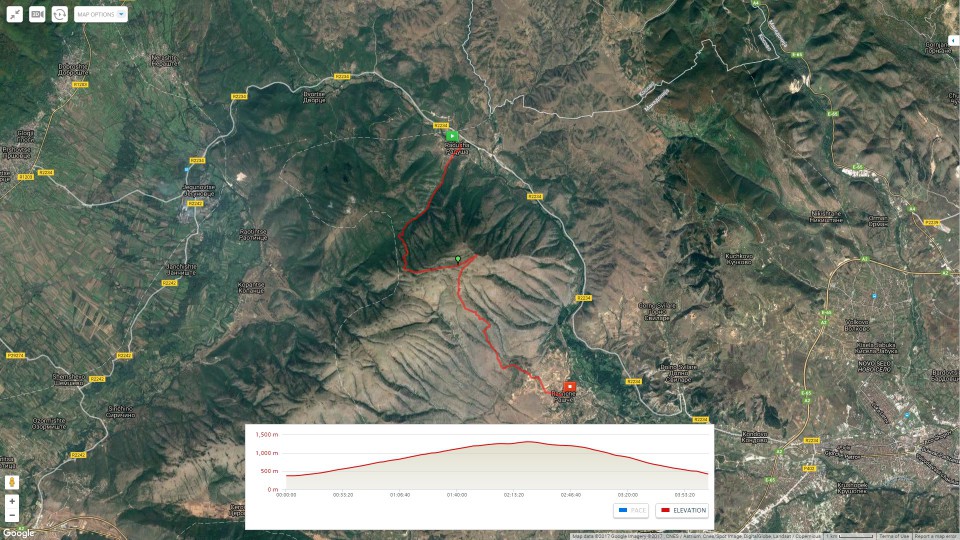Open the Map Options dropdown
This screenshot has width=960, height=540.
click(101, 14)
